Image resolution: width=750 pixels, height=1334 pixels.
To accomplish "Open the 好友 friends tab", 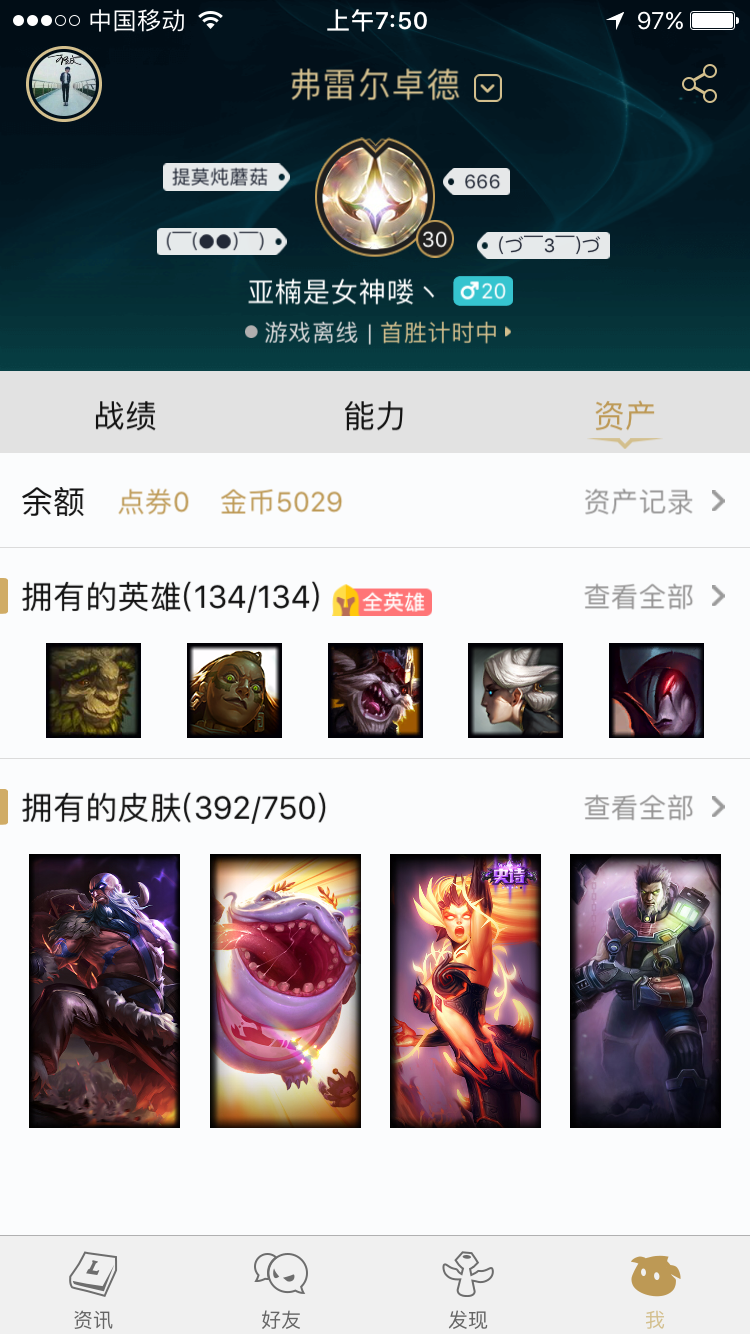I will click(280, 1288).
